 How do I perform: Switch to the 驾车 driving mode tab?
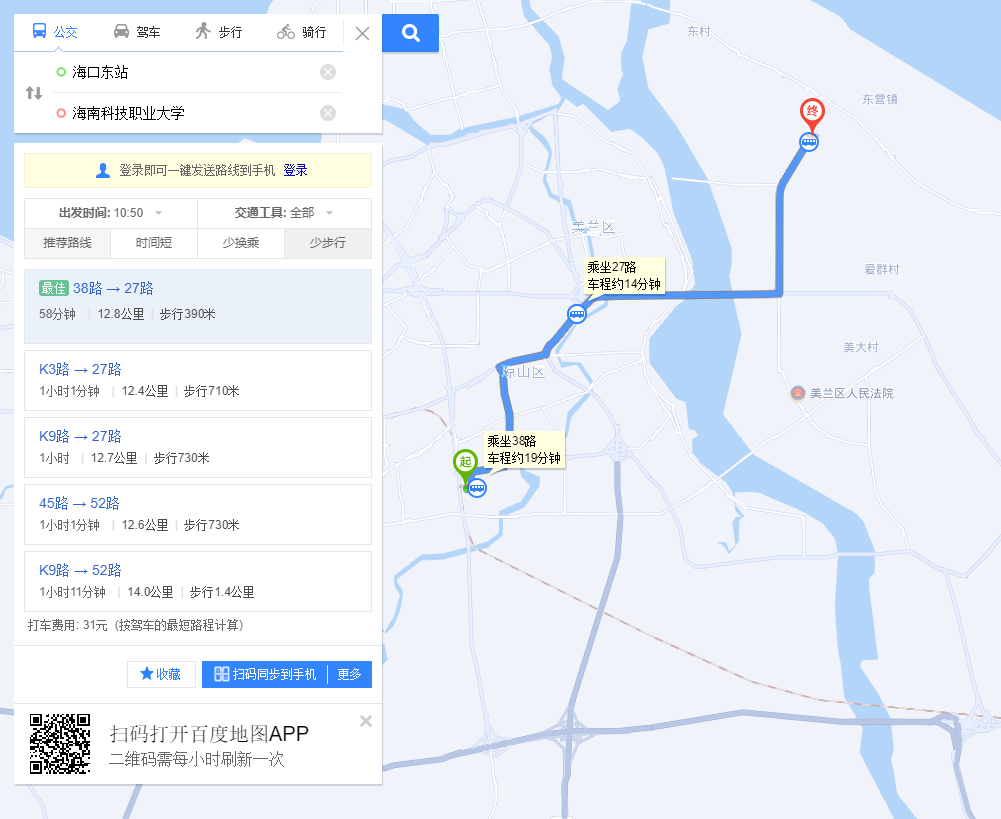[136, 32]
